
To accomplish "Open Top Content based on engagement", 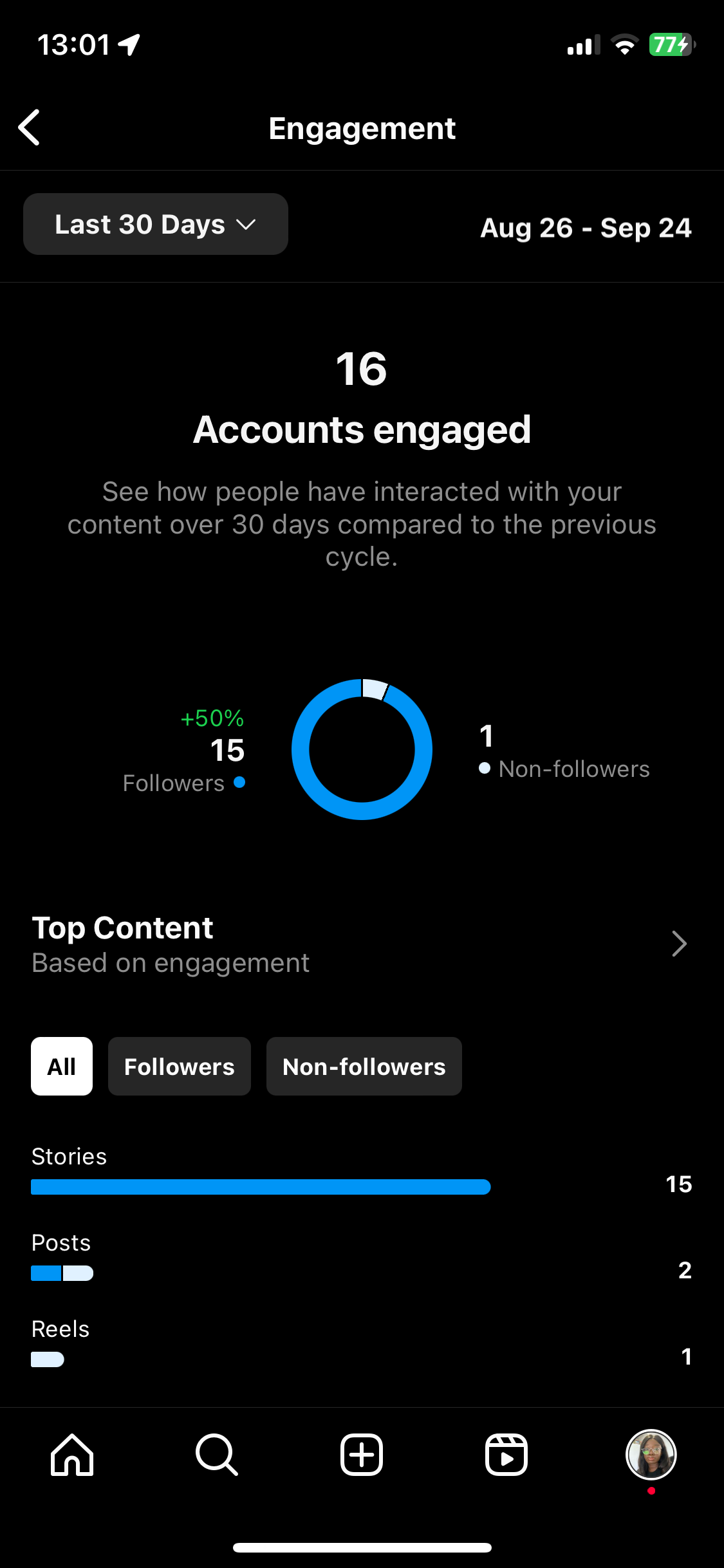I will (678, 944).
